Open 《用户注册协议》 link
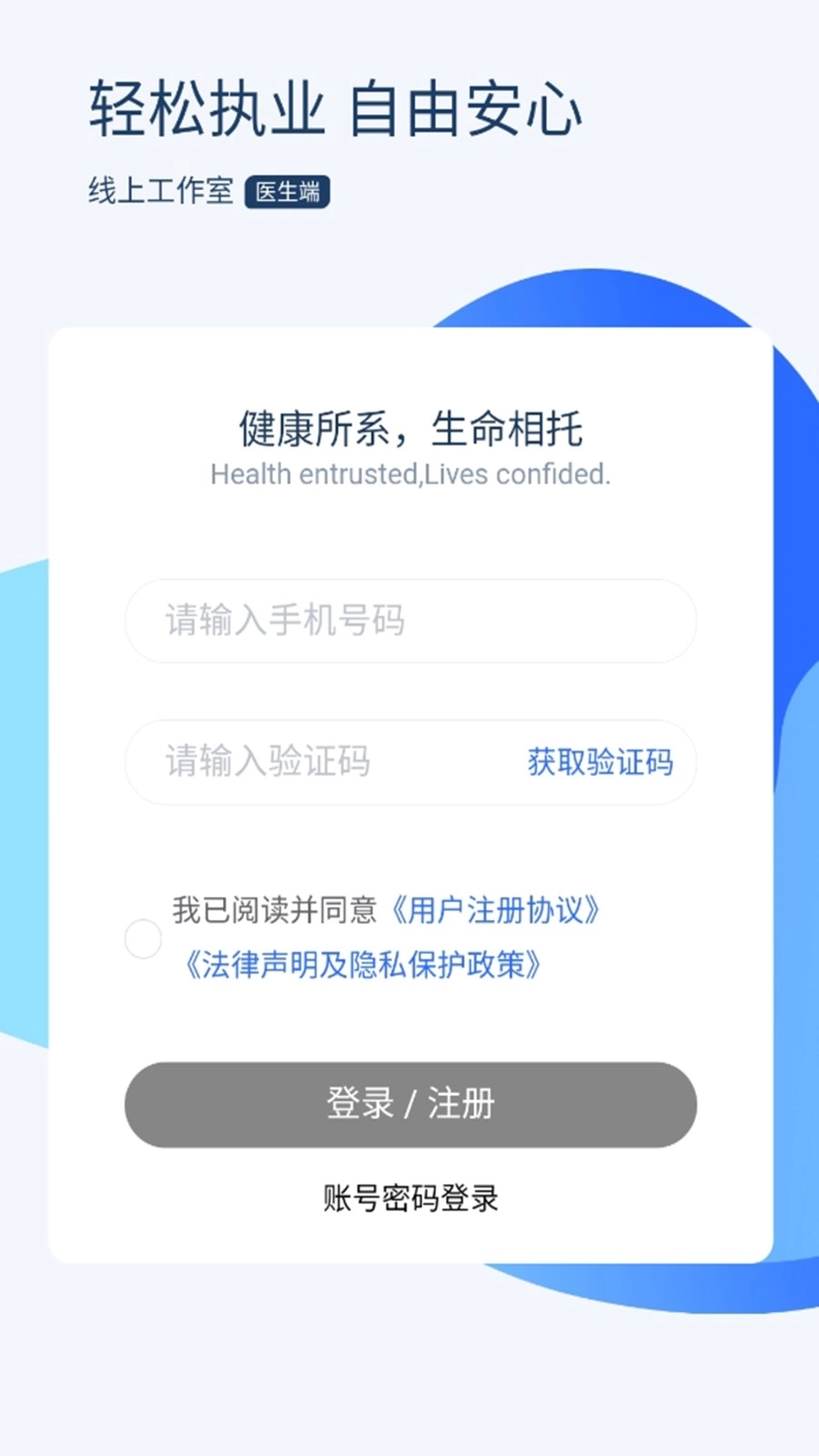The image size is (819, 1456). coord(496,910)
